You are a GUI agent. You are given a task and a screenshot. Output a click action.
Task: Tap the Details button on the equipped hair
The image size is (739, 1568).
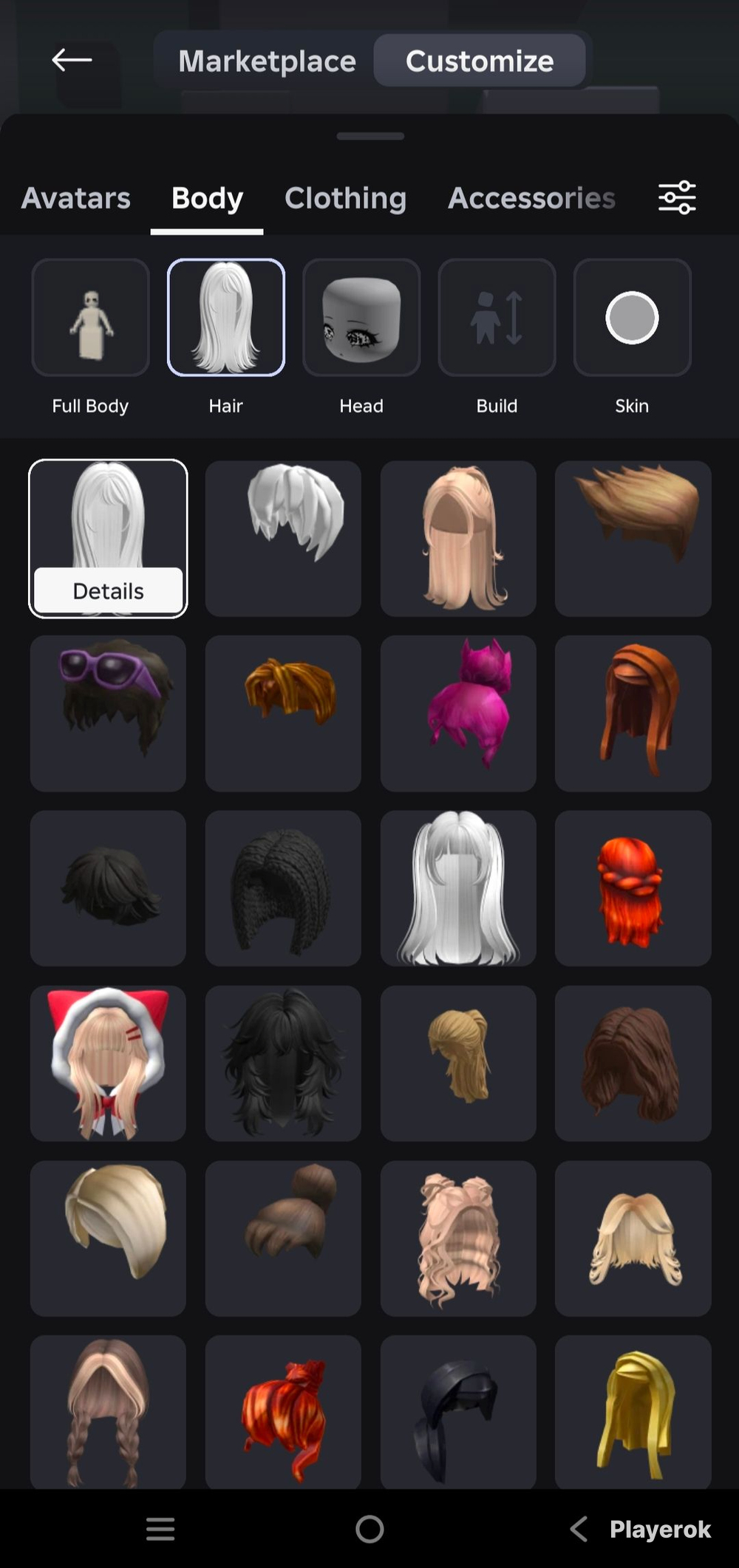point(108,590)
